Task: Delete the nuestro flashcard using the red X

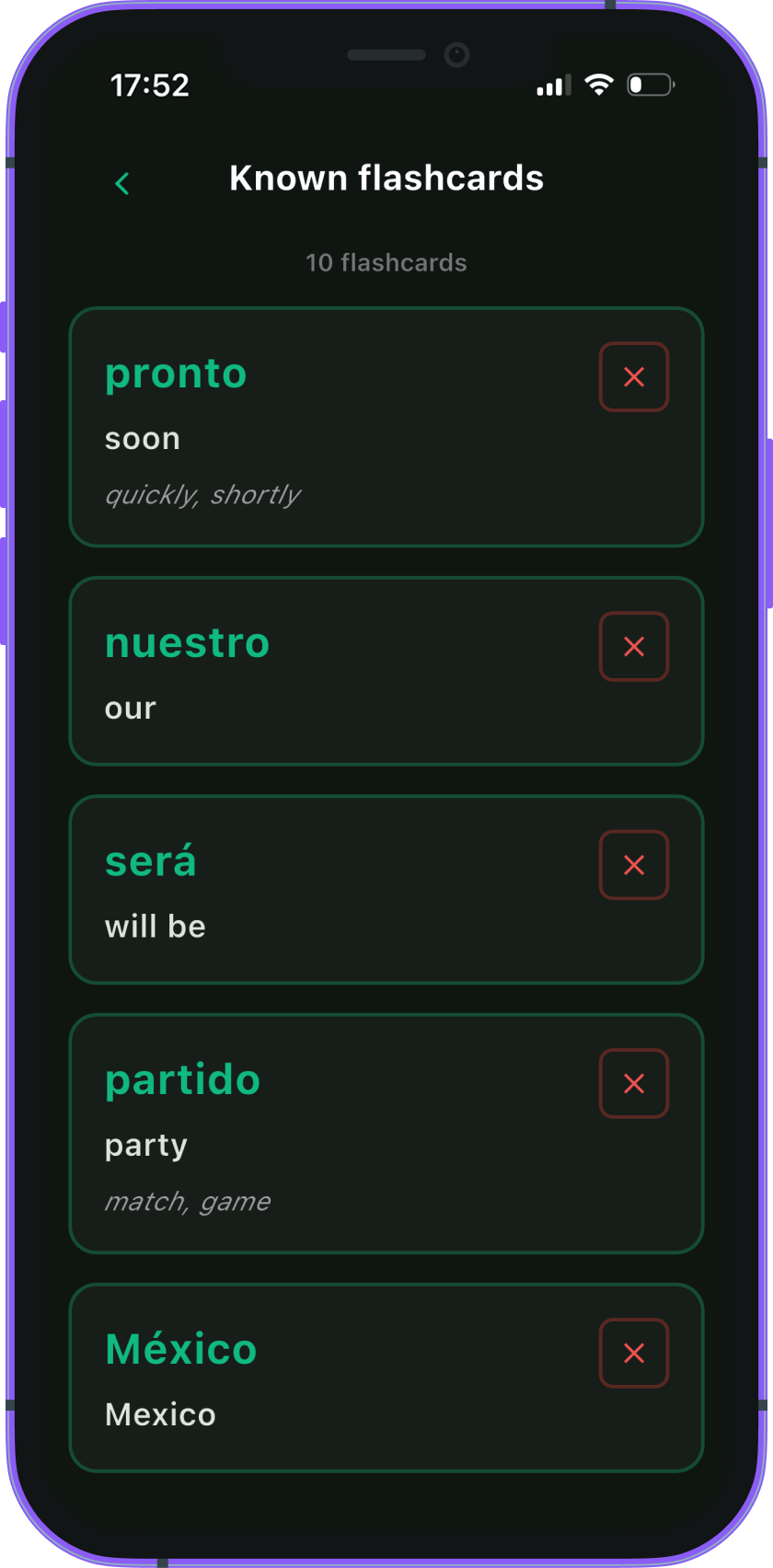Action: tap(634, 646)
